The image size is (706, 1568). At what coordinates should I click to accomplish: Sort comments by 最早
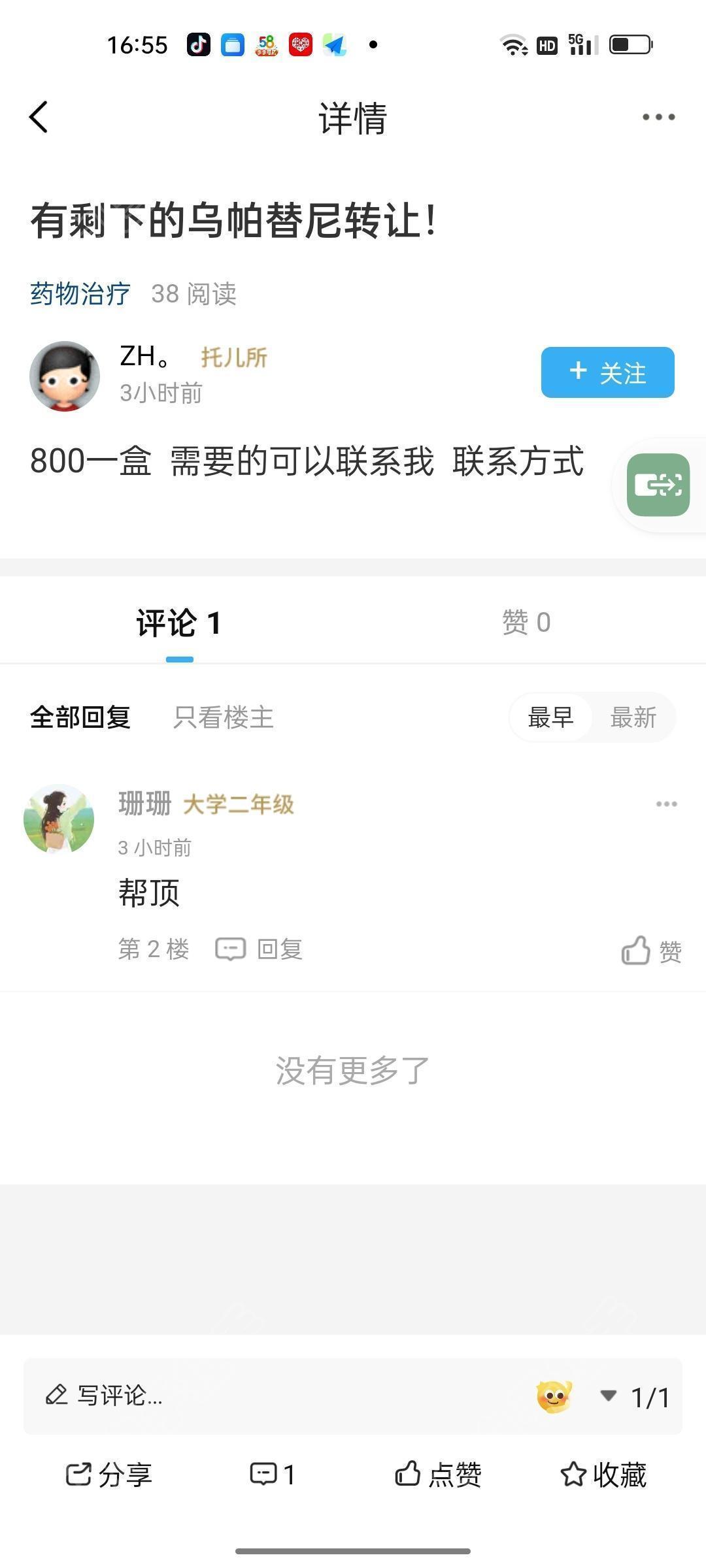[x=550, y=717]
